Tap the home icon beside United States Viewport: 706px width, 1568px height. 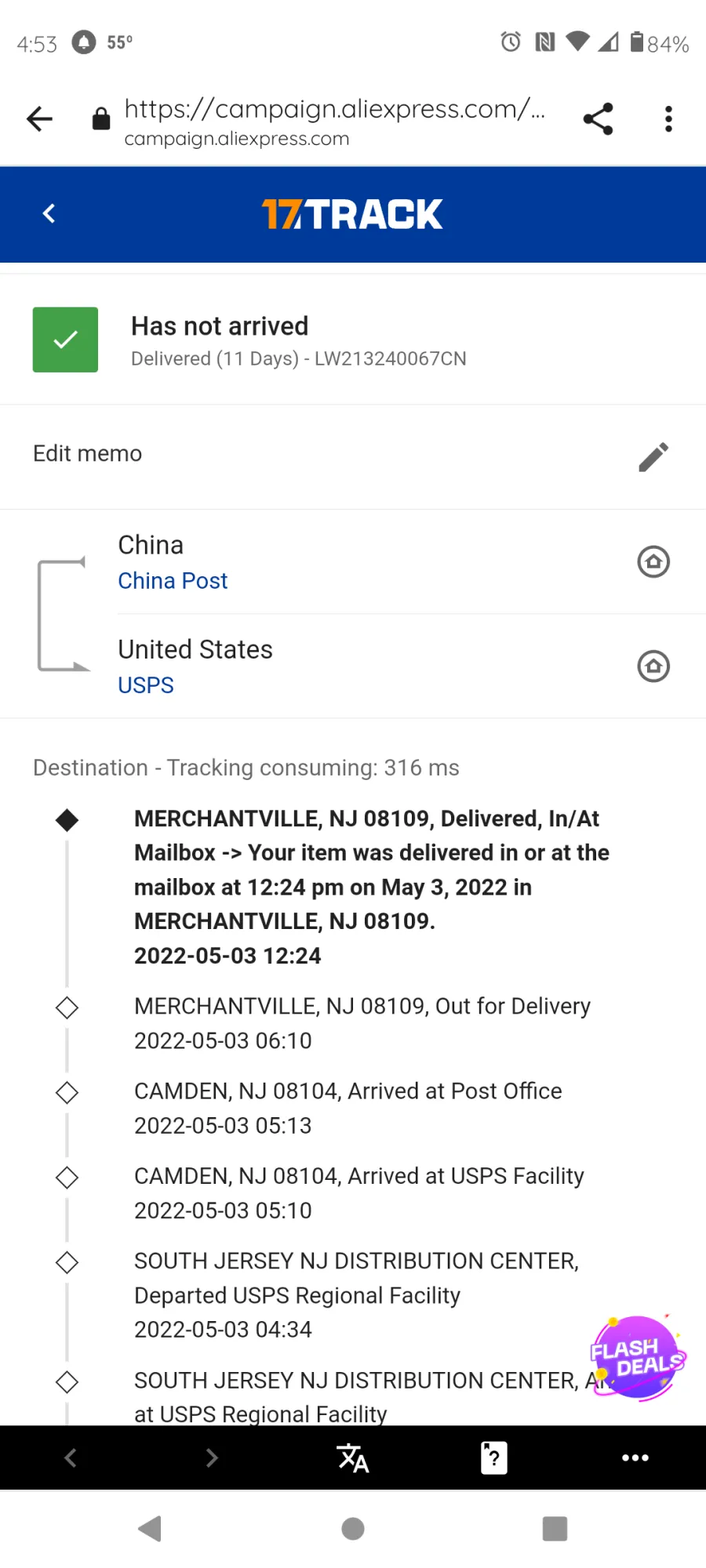(x=653, y=666)
